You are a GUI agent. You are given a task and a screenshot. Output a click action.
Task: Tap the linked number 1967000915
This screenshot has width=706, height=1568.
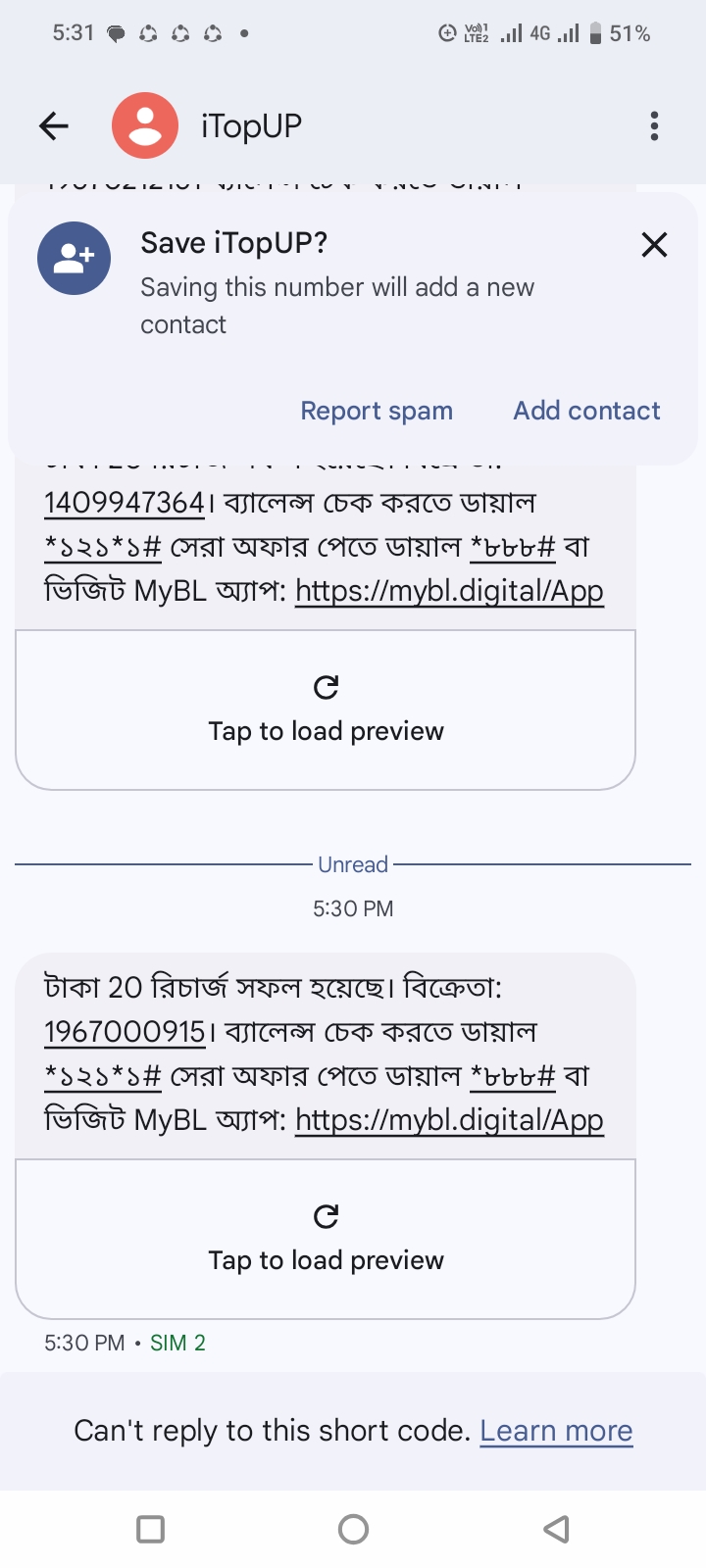click(125, 1032)
